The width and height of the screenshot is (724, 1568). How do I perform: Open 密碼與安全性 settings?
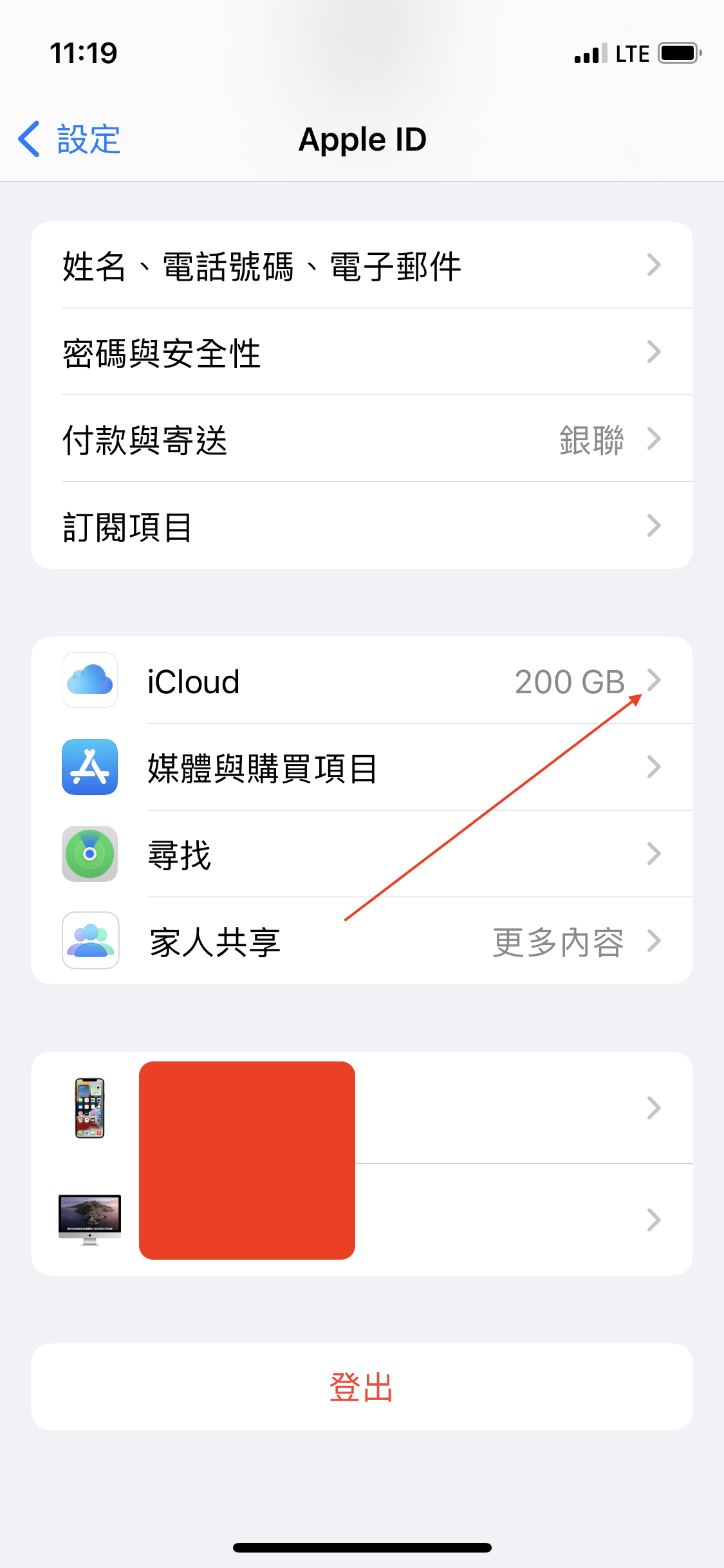point(360,352)
